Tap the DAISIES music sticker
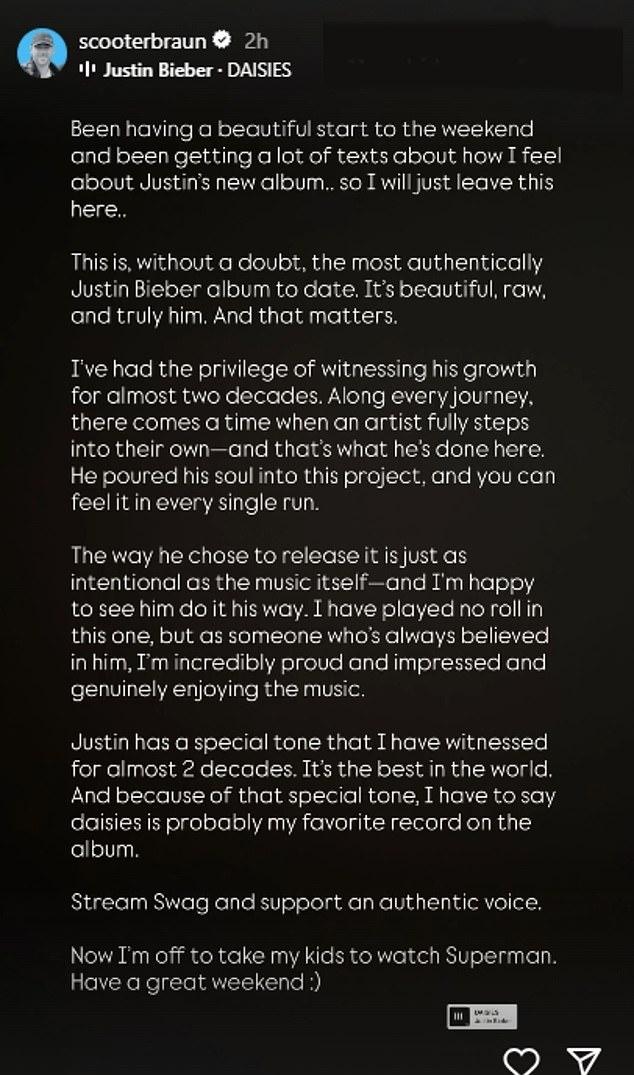This screenshot has width=634, height=1075. 482,1016
